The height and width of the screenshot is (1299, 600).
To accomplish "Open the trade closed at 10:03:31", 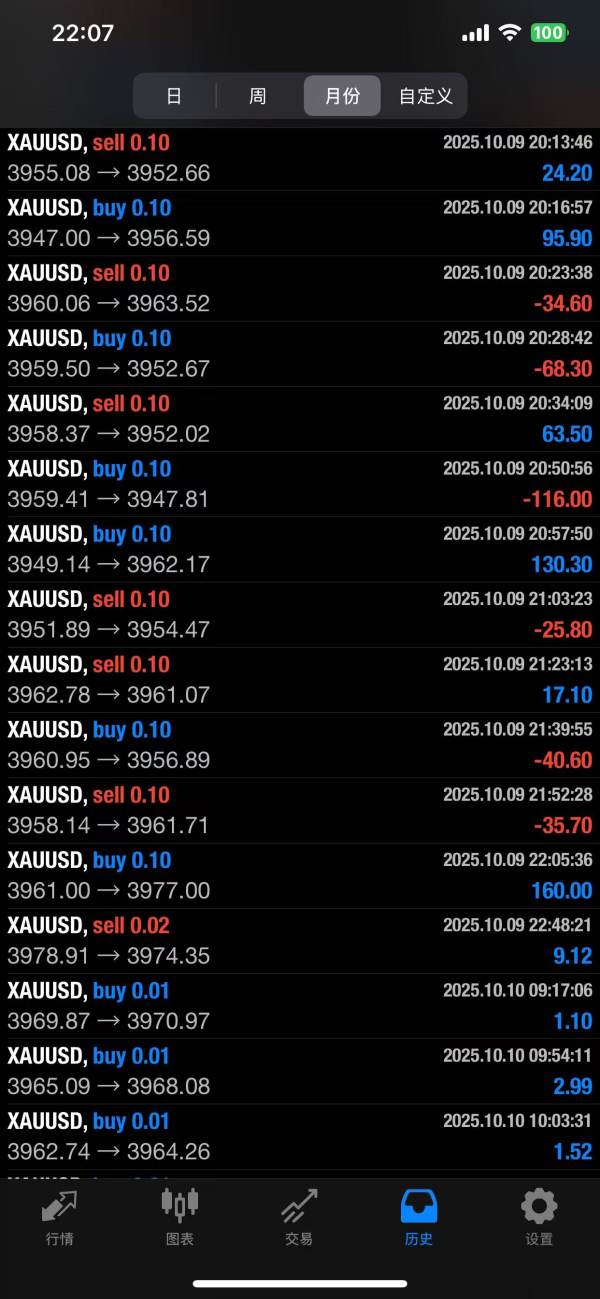I will [x=300, y=1136].
